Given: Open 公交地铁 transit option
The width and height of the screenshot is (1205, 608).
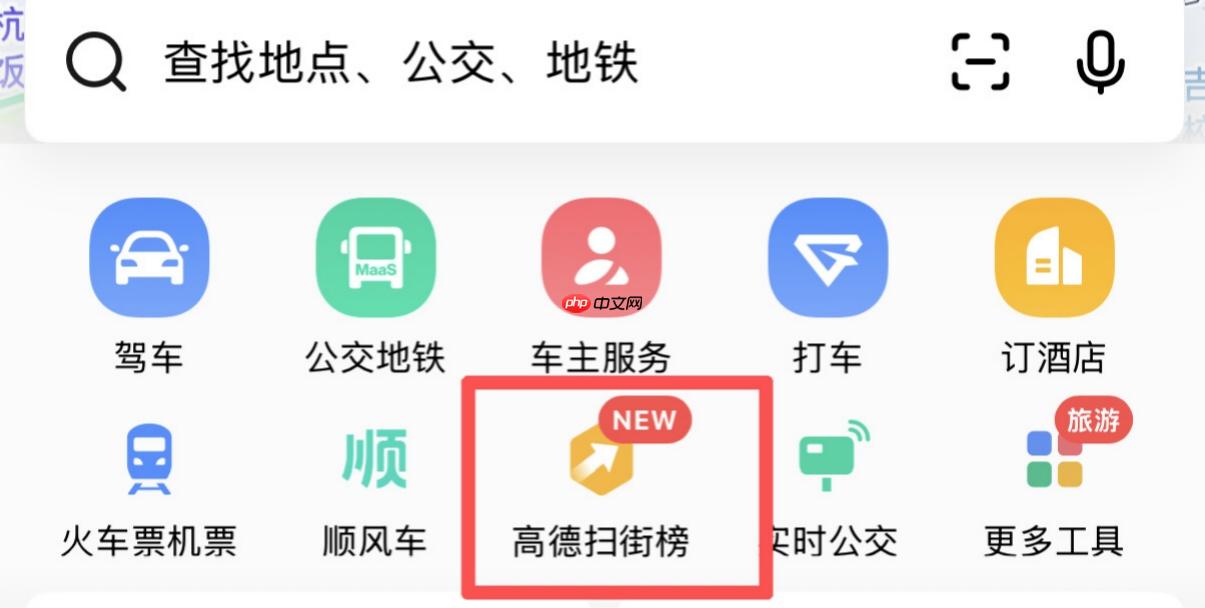Looking at the screenshot, I should click(x=375, y=260).
